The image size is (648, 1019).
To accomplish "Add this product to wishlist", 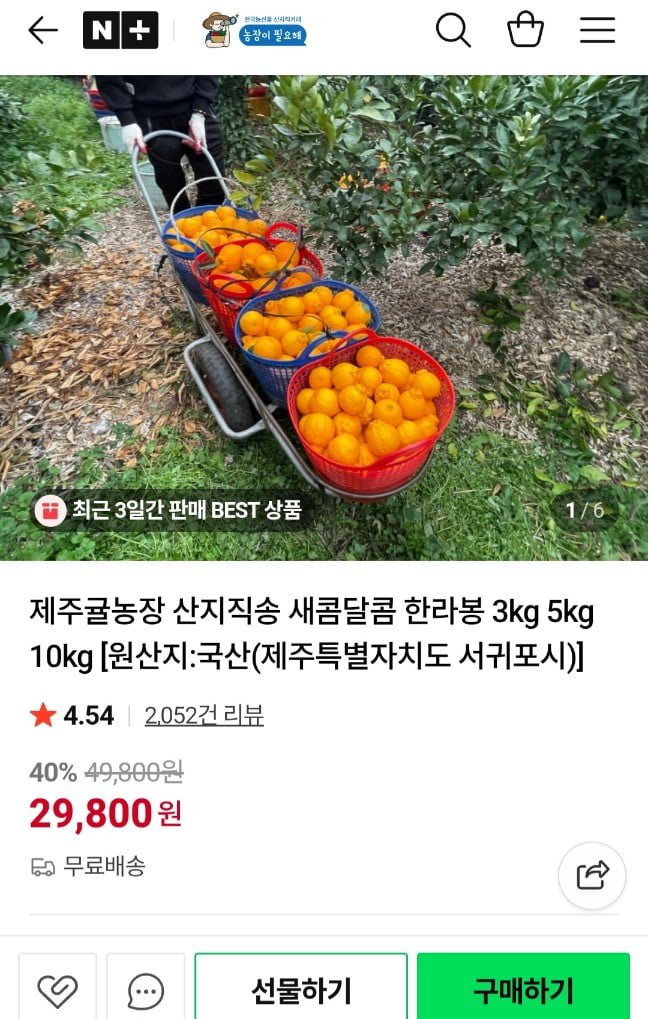I will pos(58,990).
